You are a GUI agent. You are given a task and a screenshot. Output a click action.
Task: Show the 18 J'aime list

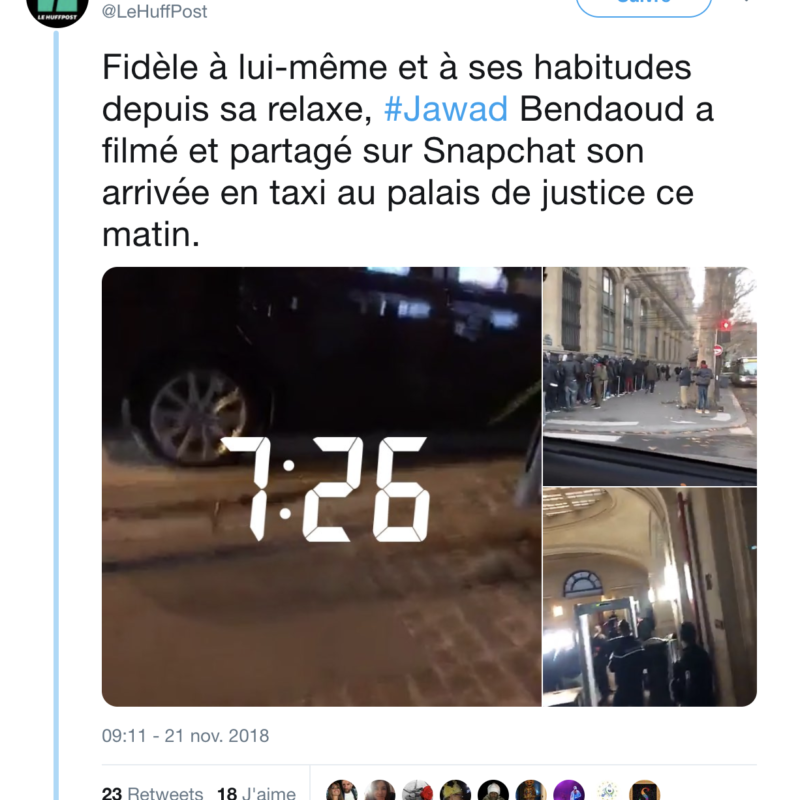[256, 793]
